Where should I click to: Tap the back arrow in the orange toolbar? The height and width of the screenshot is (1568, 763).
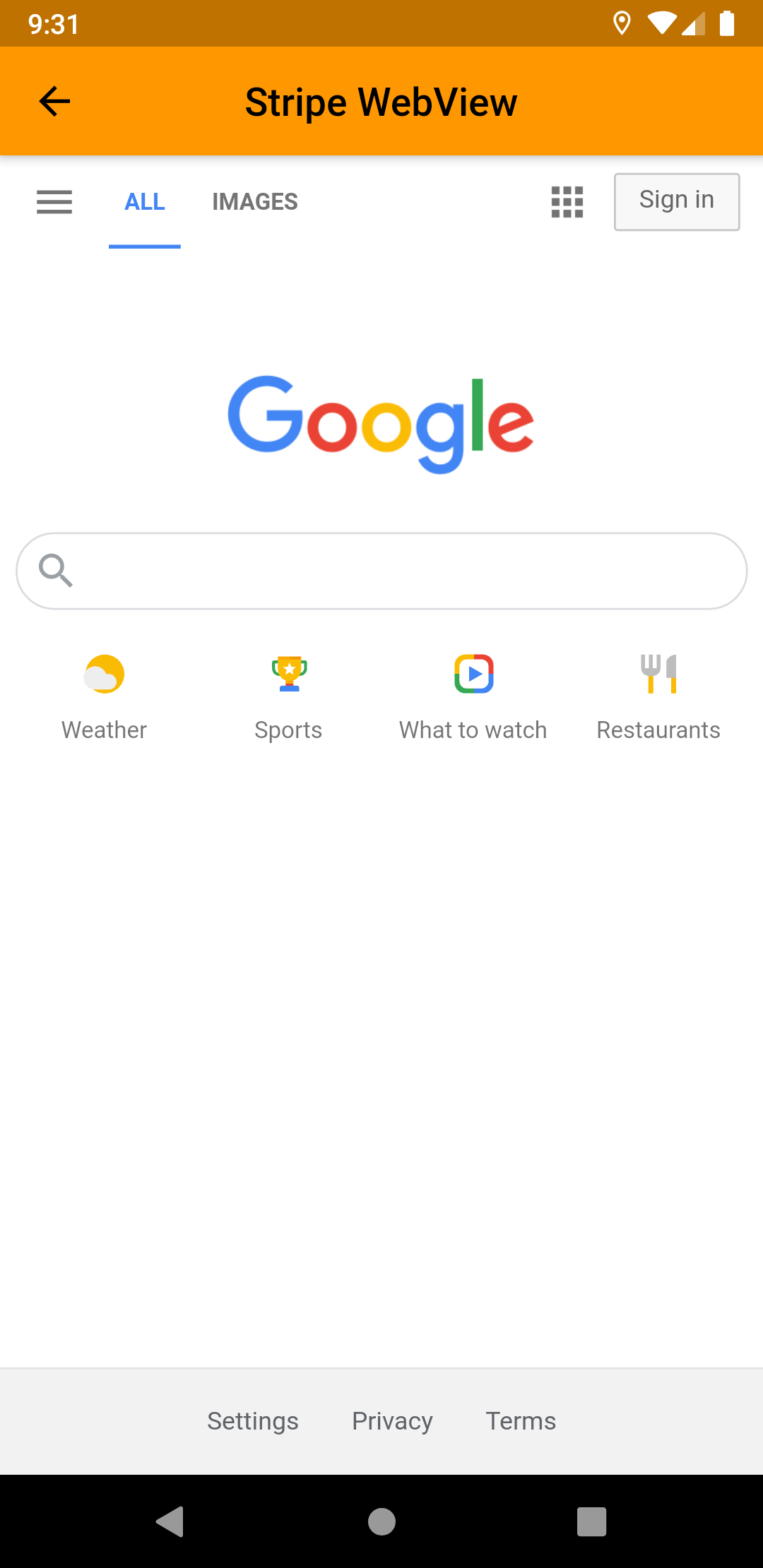tap(54, 101)
